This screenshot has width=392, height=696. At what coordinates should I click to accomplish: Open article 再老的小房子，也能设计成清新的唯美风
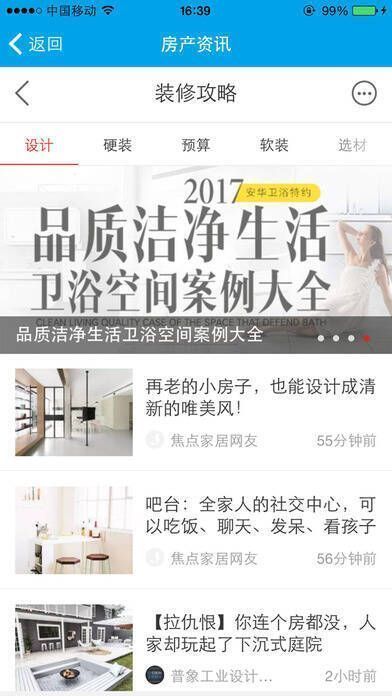pos(196,412)
